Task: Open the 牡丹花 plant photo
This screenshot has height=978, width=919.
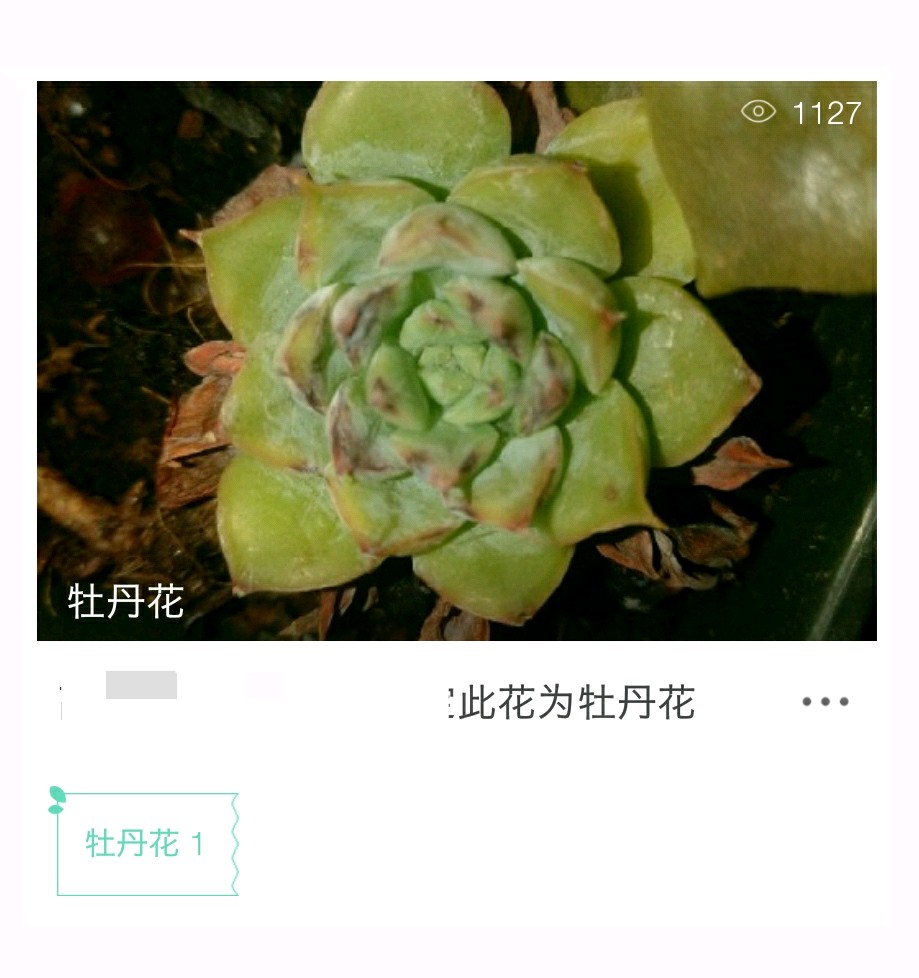Action: click(x=456, y=360)
